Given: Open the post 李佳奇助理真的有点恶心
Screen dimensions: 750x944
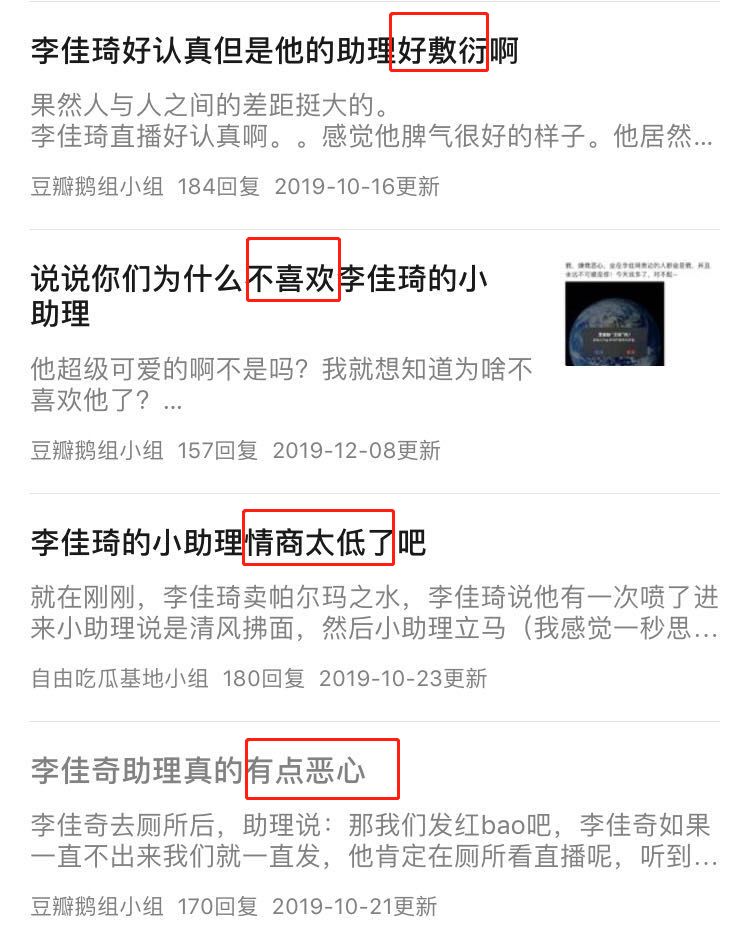Looking at the screenshot, I should 198,770.
